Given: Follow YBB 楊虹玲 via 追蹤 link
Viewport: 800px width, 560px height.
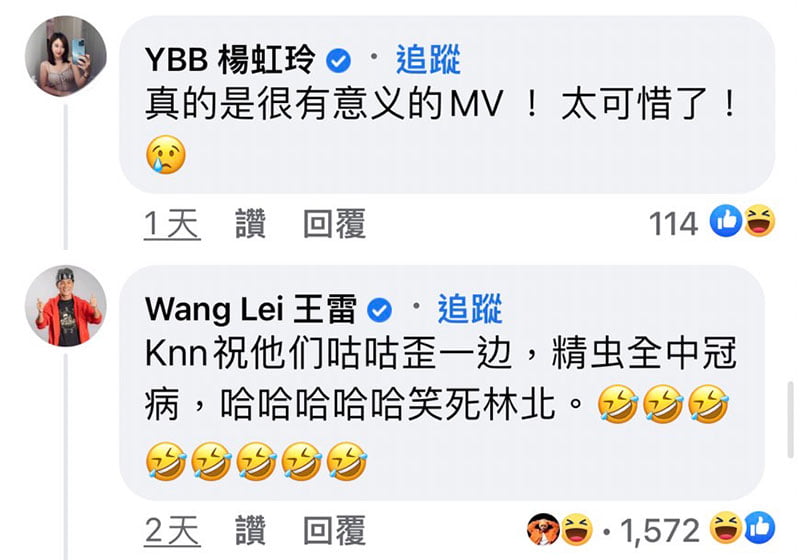Looking at the screenshot, I should [x=428, y=60].
